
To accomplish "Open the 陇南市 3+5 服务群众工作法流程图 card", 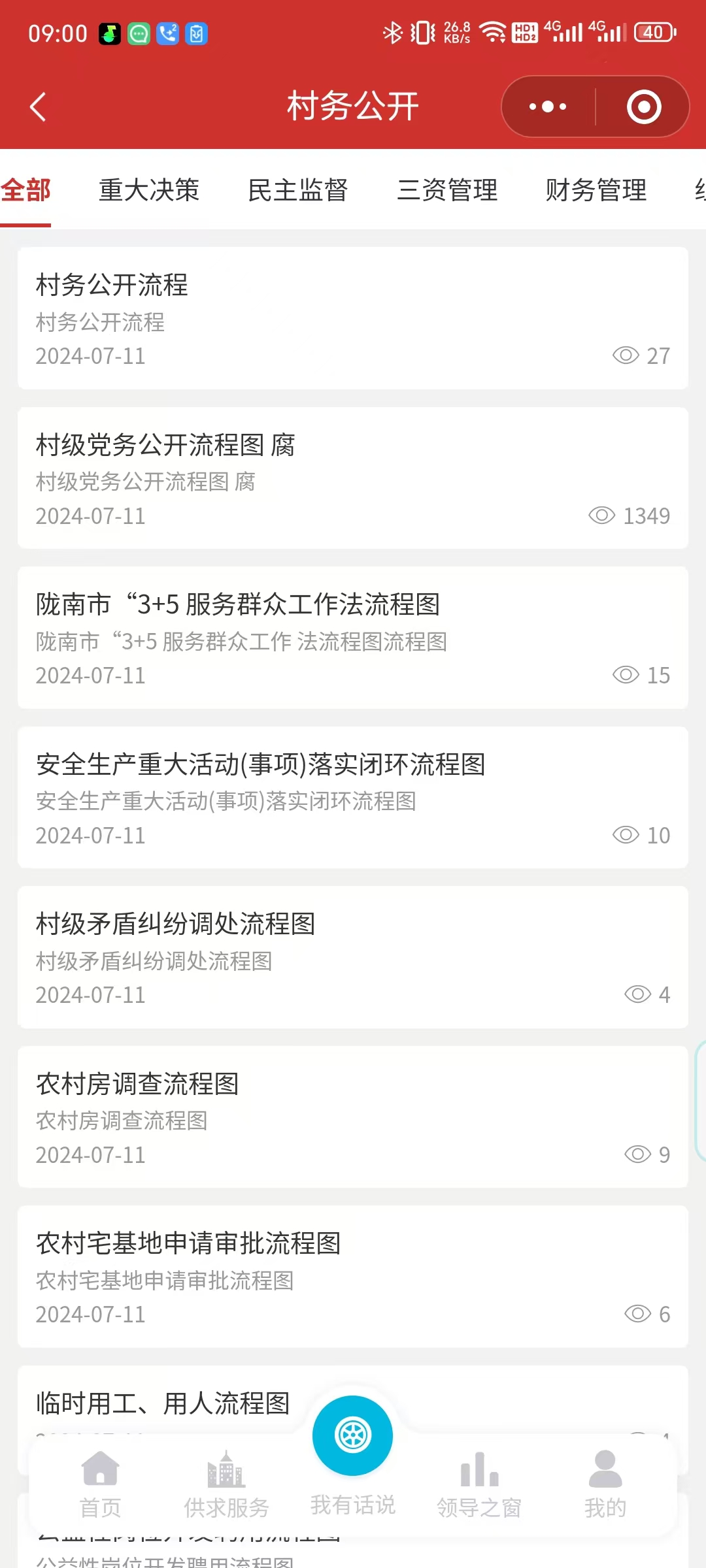I will coord(353,638).
